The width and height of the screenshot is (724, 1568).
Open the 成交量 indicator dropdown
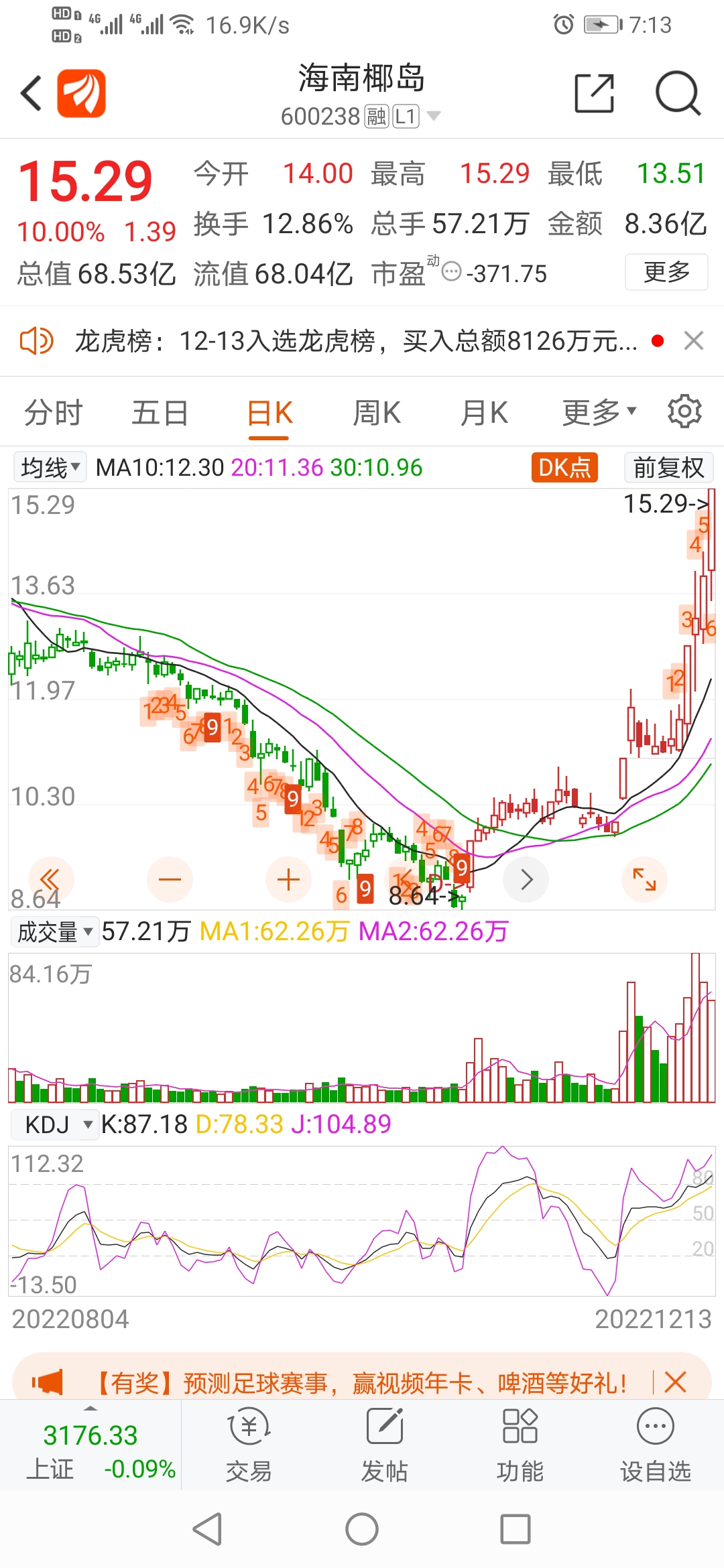(55, 931)
